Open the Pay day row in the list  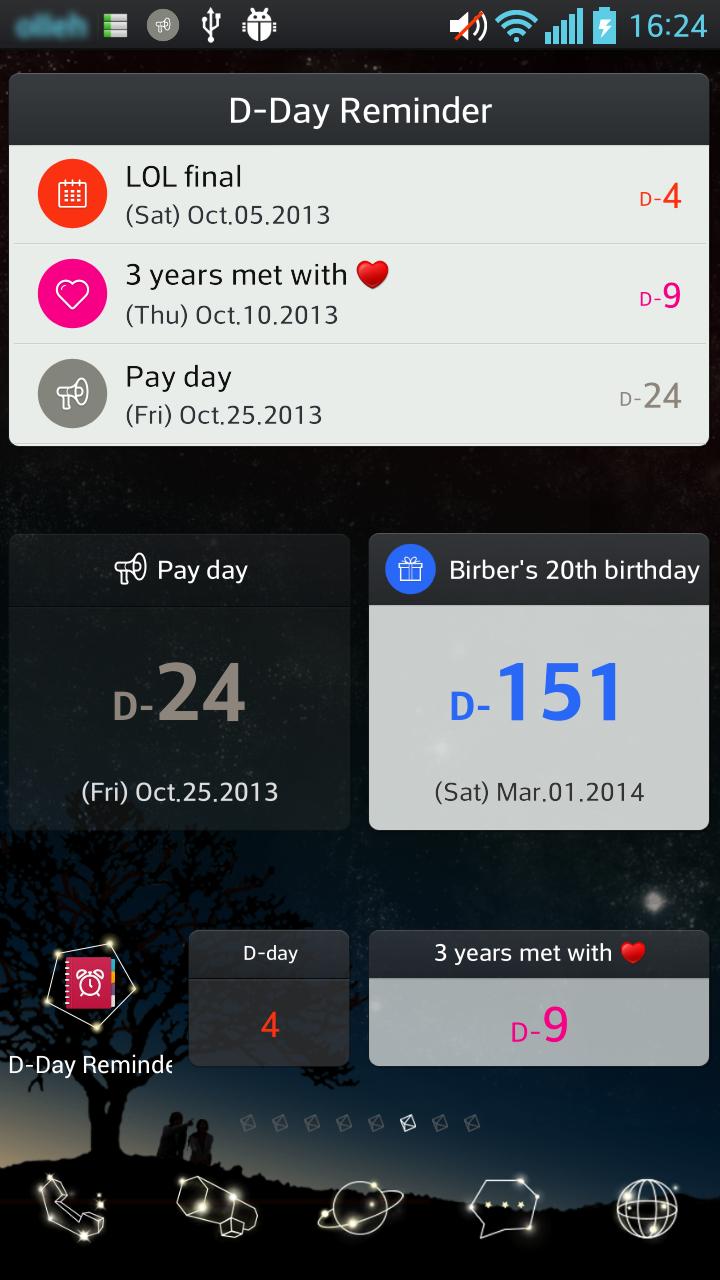coord(359,395)
